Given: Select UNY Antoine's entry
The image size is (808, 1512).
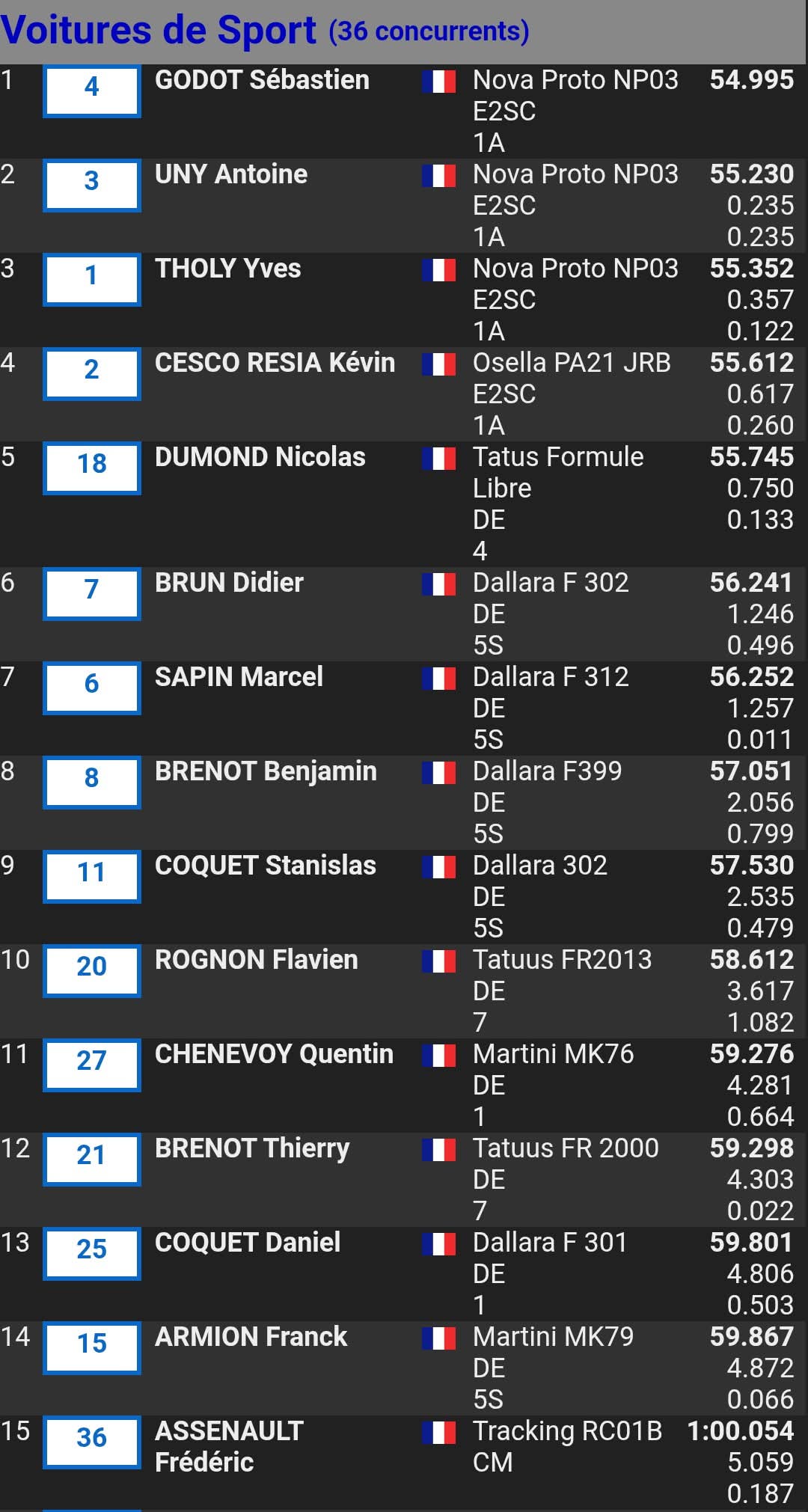Looking at the screenshot, I should (231, 174).
